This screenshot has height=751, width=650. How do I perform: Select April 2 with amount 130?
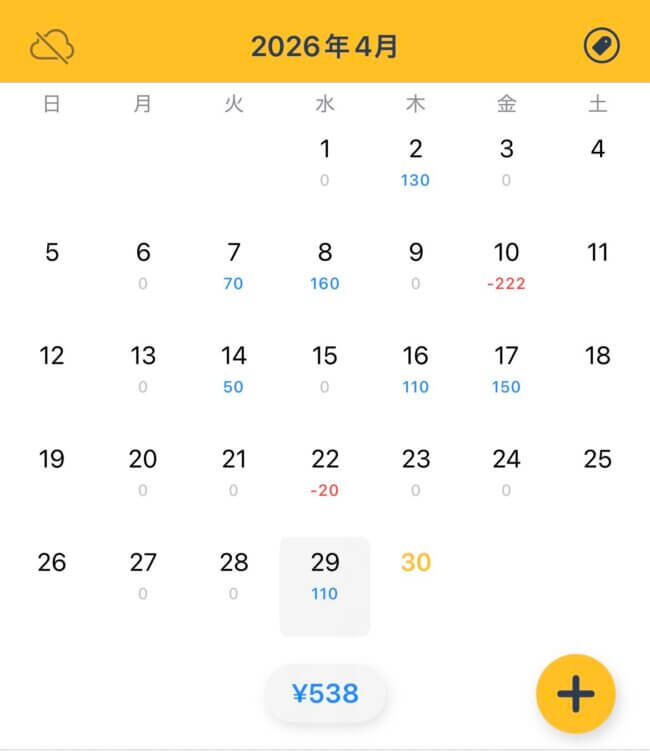click(x=416, y=162)
